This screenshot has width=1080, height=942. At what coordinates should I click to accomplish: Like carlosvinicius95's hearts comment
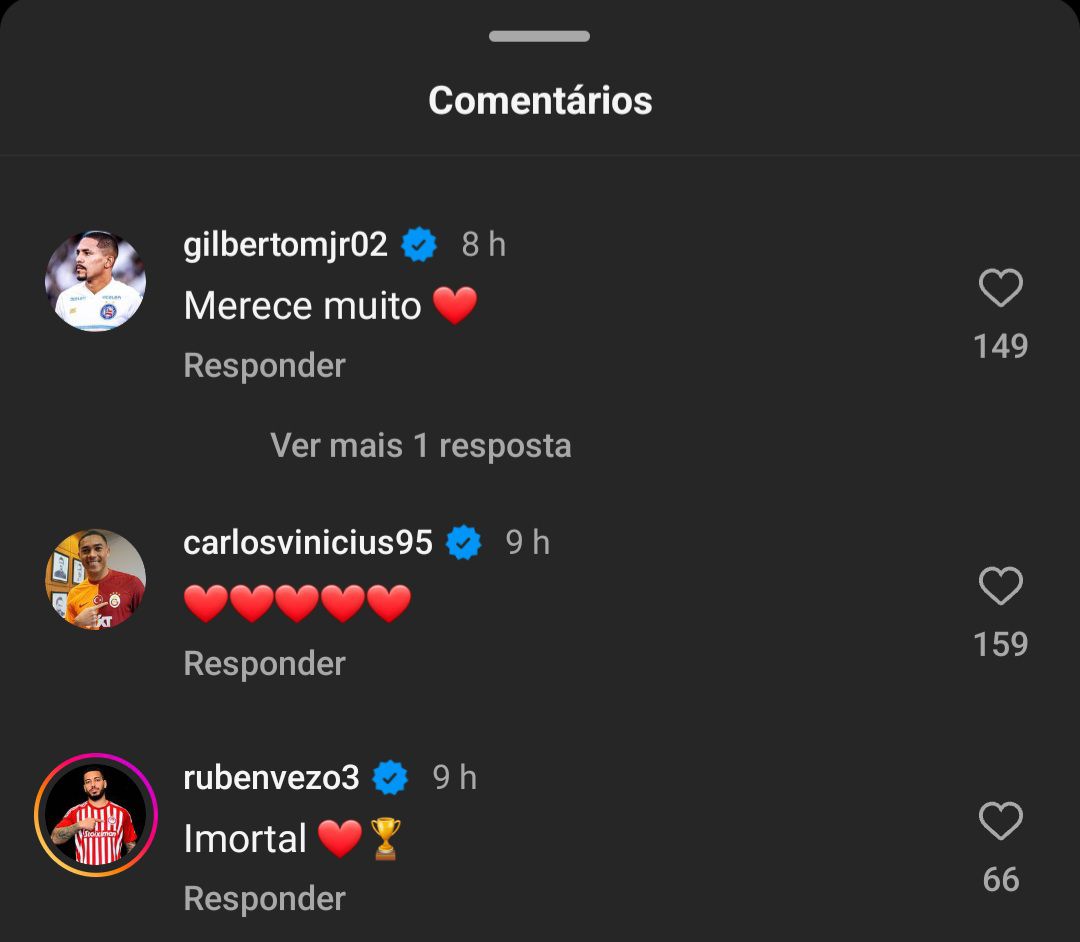pyautogui.click(x=1000, y=587)
